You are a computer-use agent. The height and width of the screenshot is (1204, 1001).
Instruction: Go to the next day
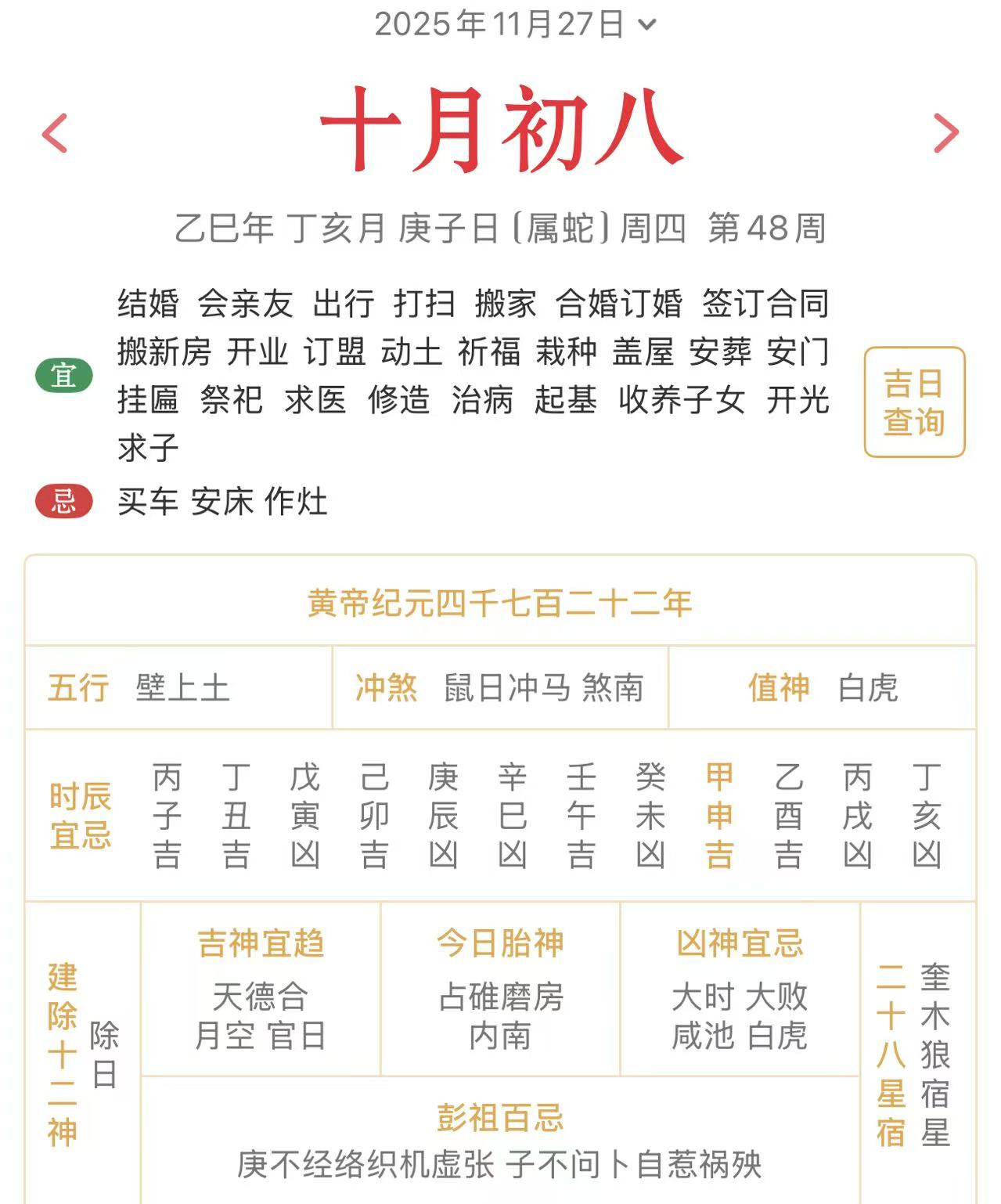point(945,133)
